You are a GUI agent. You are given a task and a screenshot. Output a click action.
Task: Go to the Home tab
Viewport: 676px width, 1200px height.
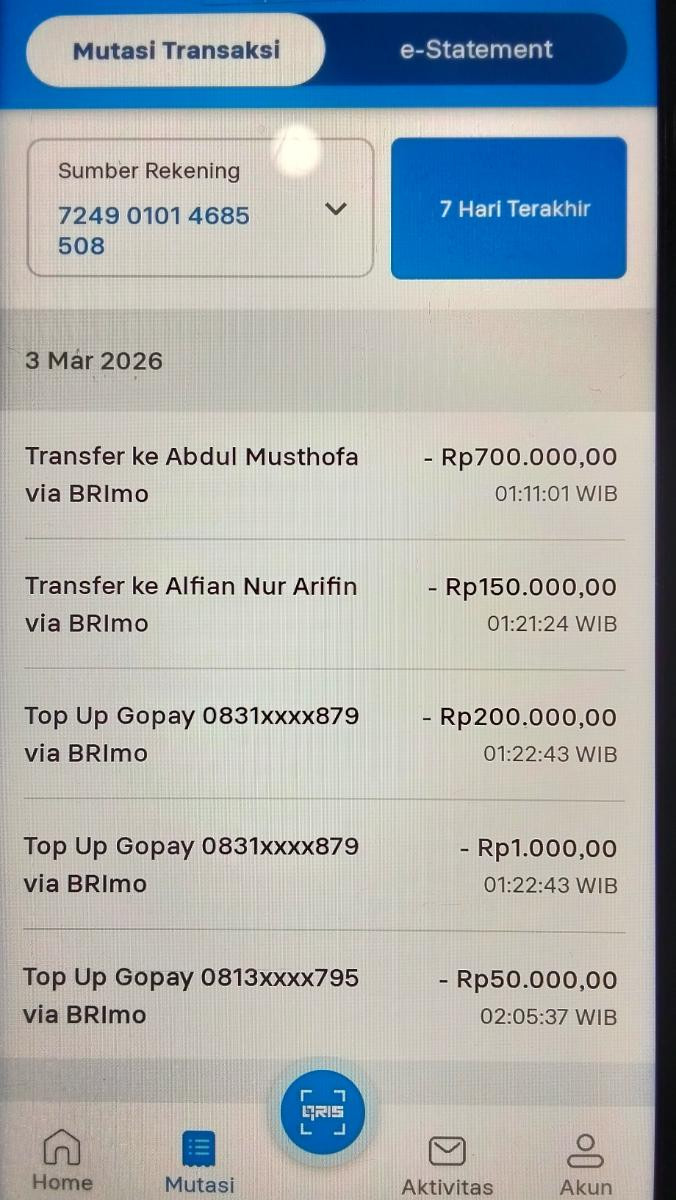pyautogui.click(x=62, y=1160)
